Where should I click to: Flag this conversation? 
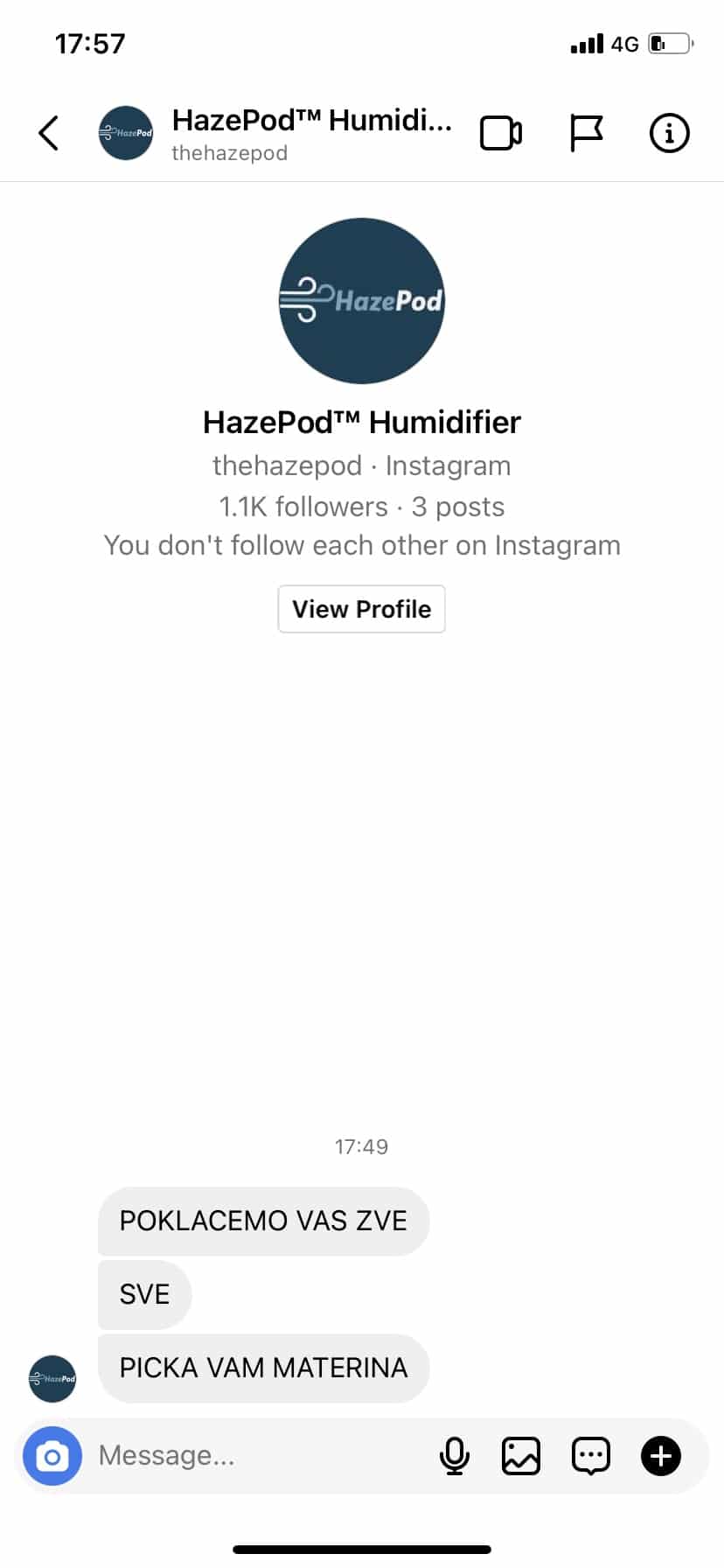[x=586, y=133]
